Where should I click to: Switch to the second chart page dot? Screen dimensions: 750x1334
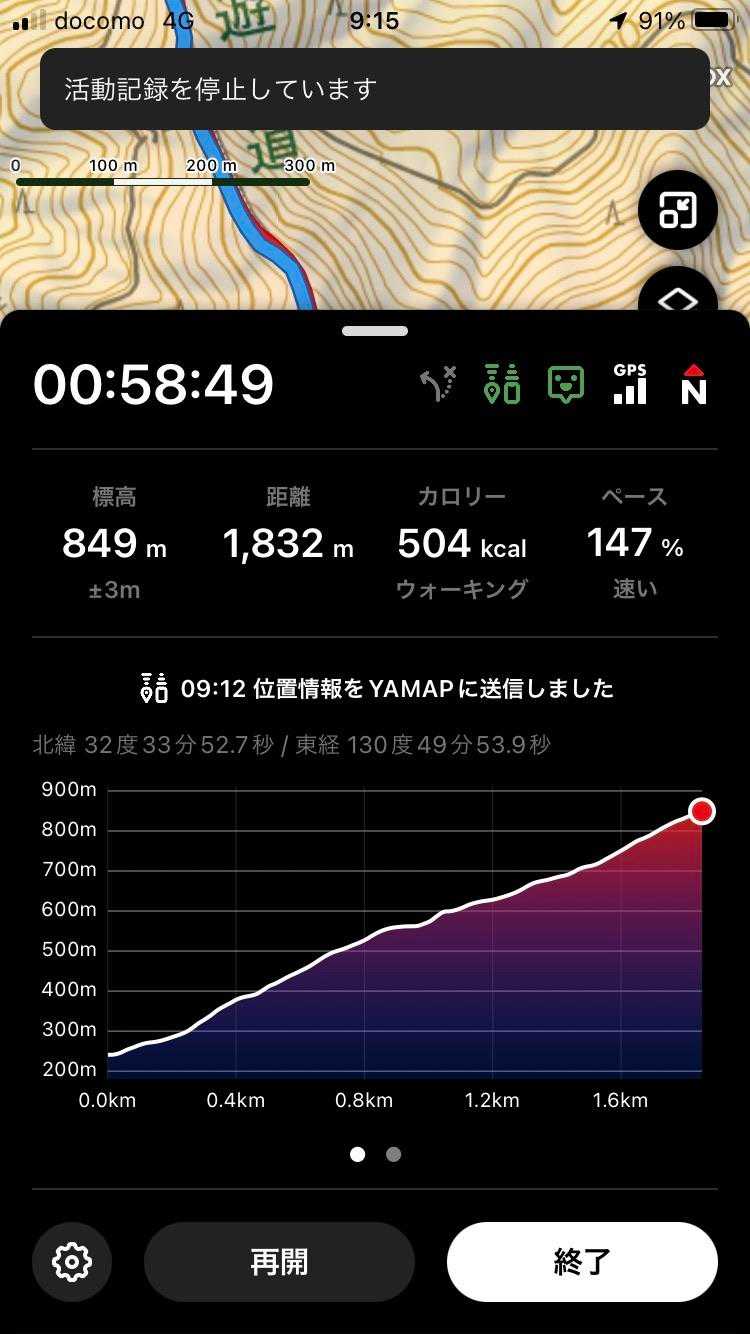click(394, 1154)
